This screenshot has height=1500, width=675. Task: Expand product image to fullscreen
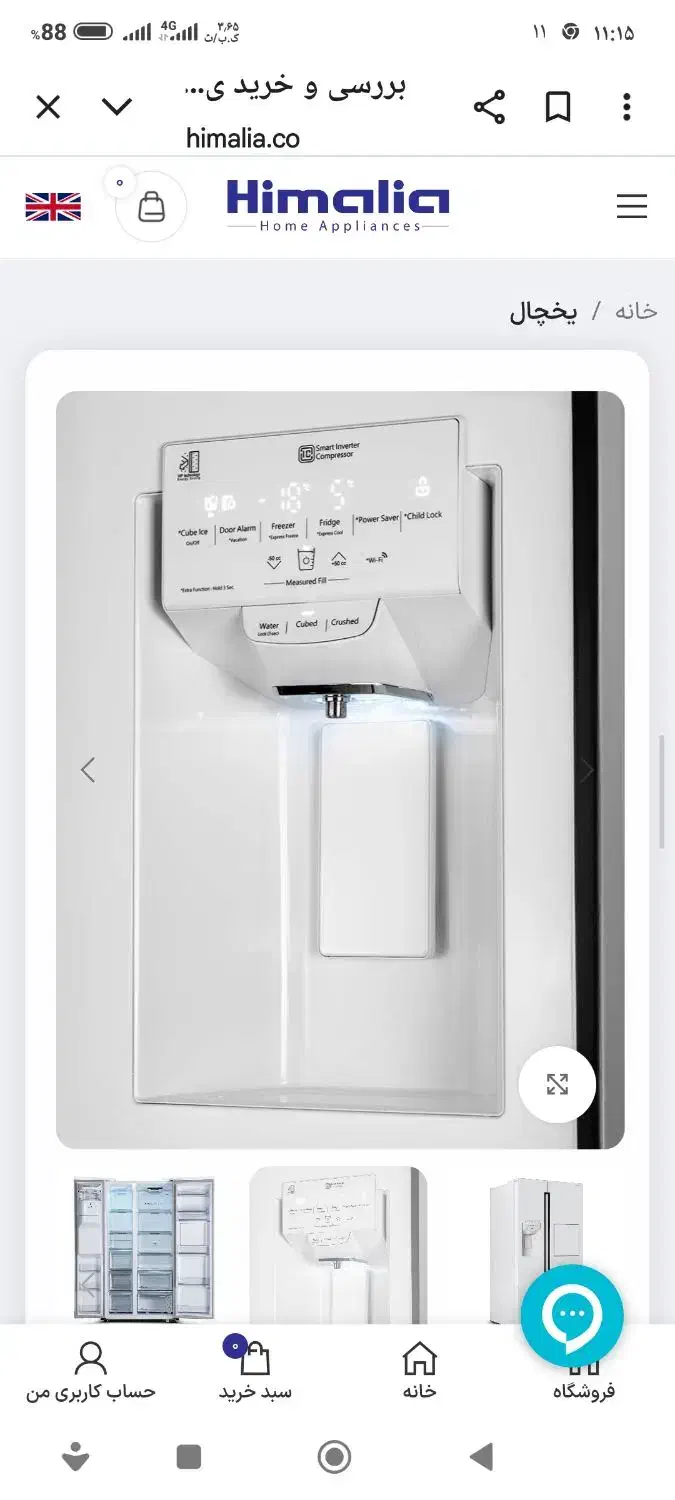(557, 1084)
